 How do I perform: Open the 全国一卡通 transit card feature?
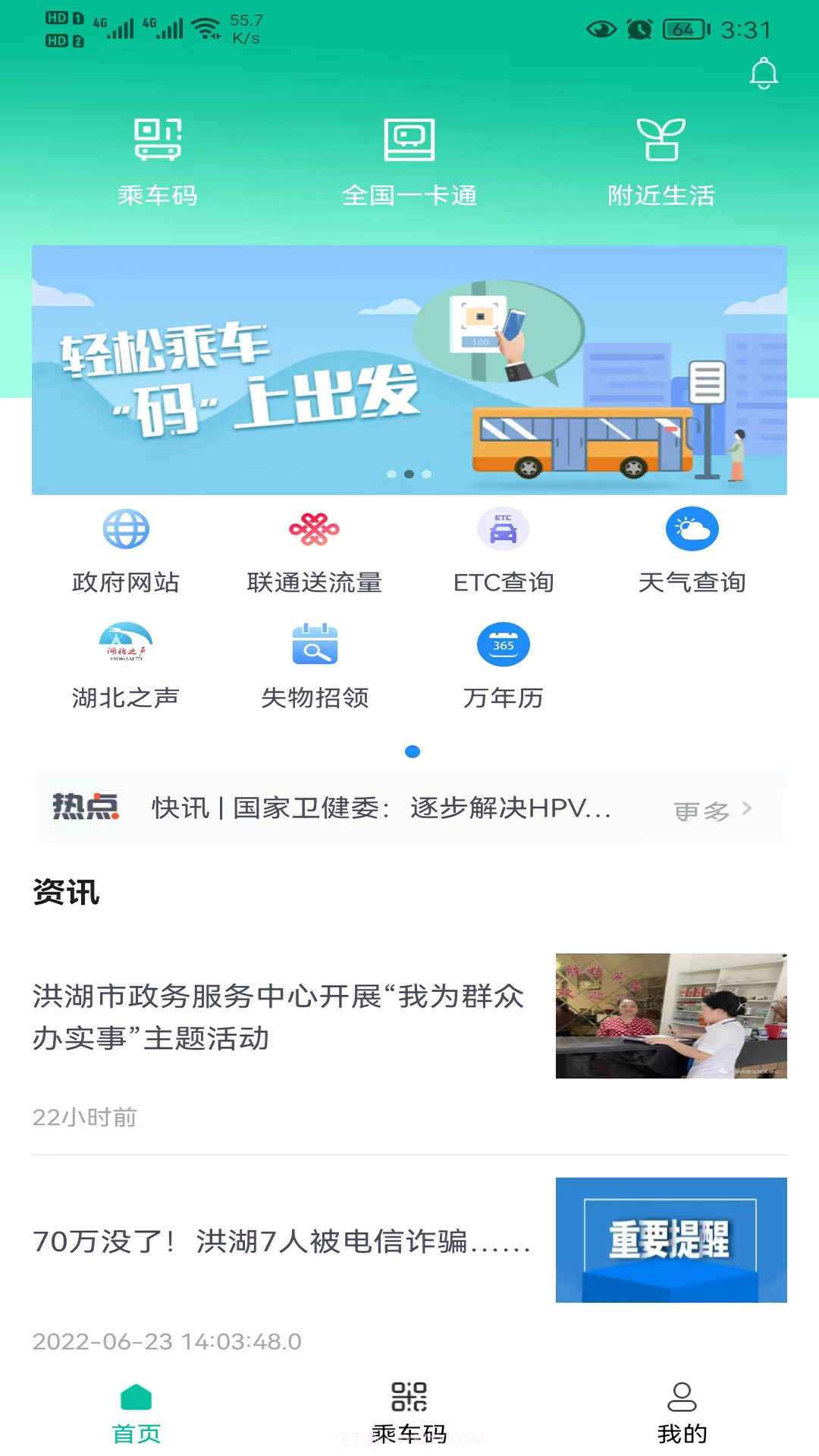[x=409, y=159]
